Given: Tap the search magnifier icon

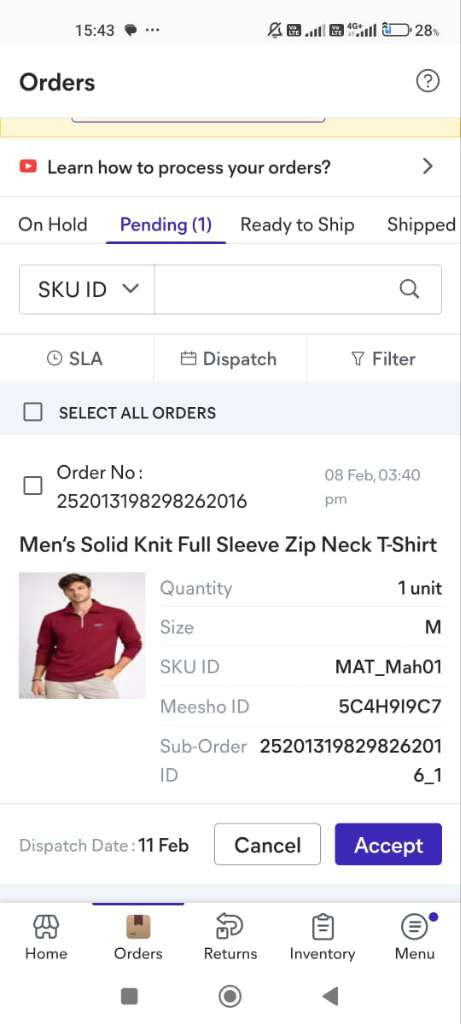Looking at the screenshot, I should 409,289.
